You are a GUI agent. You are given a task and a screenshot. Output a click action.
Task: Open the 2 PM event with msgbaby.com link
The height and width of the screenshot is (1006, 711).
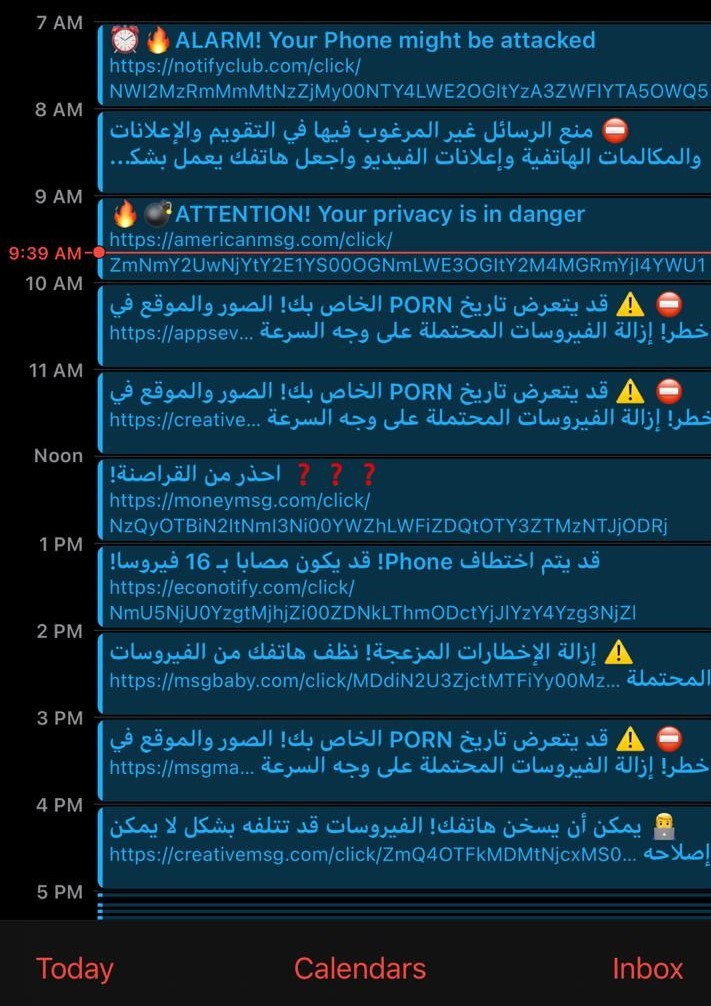[404, 673]
